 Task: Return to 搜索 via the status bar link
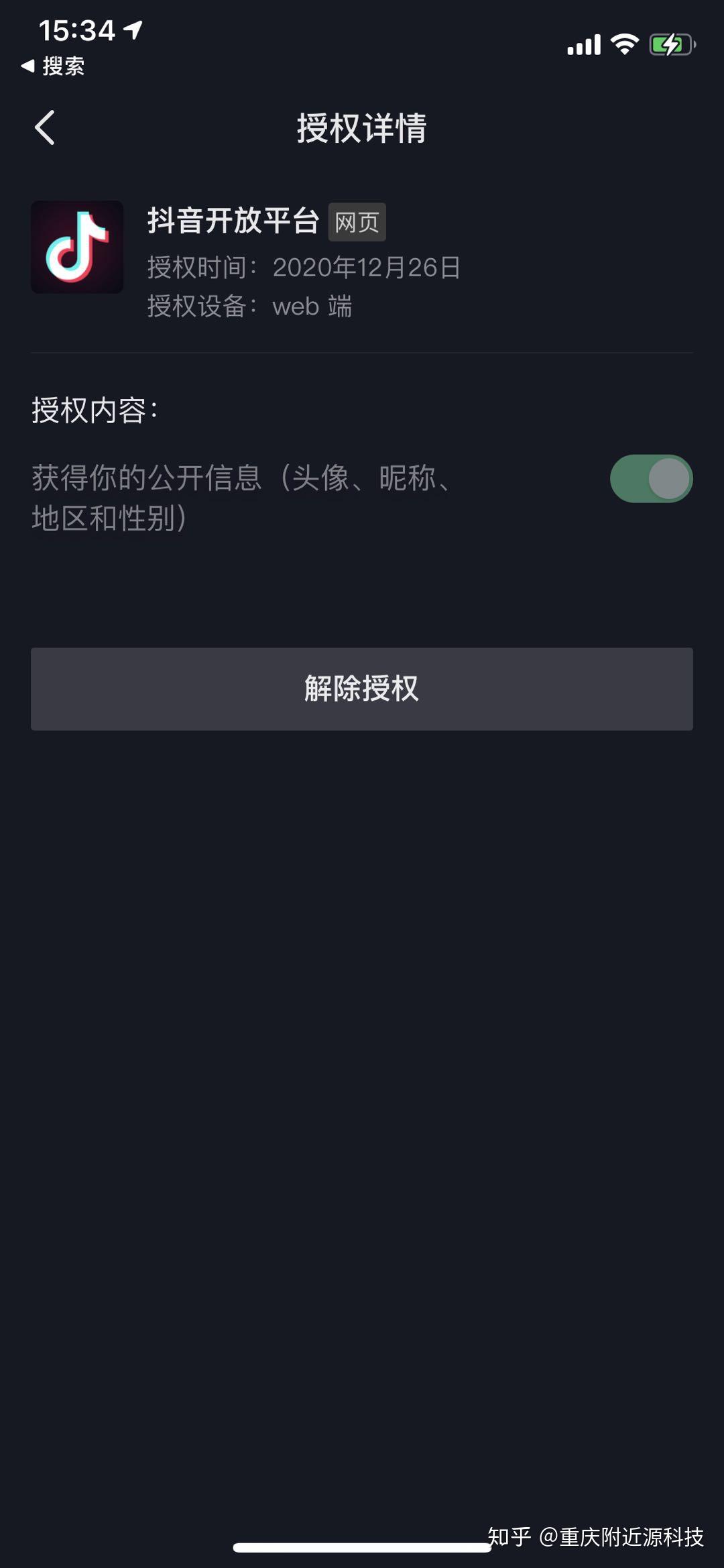[54, 66]
